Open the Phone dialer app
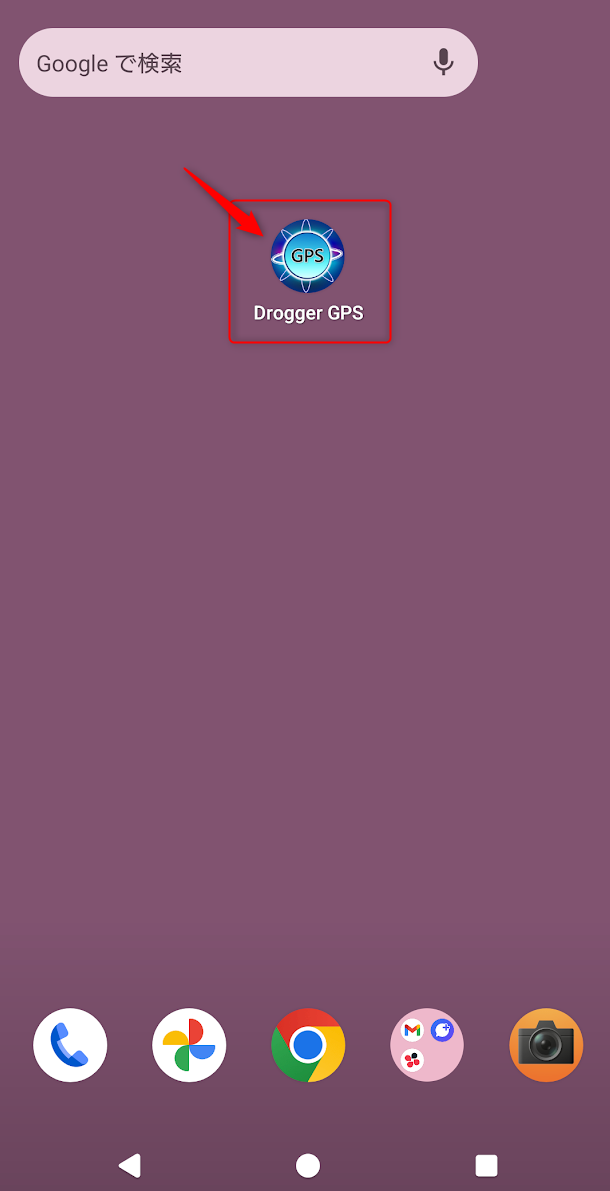This screenshot has height=1191, width=610. click(70, 1045)
